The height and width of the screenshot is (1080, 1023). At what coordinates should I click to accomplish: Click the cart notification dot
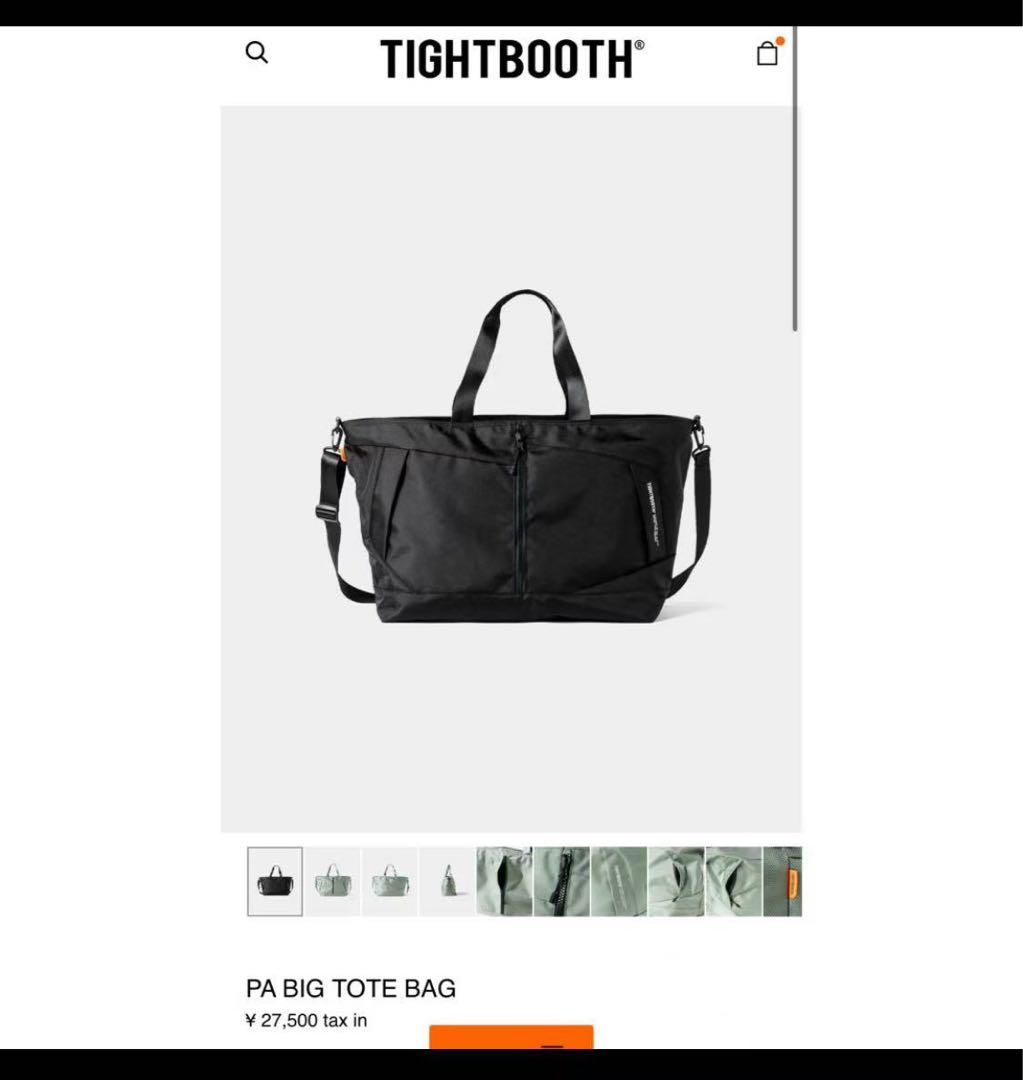781,41
